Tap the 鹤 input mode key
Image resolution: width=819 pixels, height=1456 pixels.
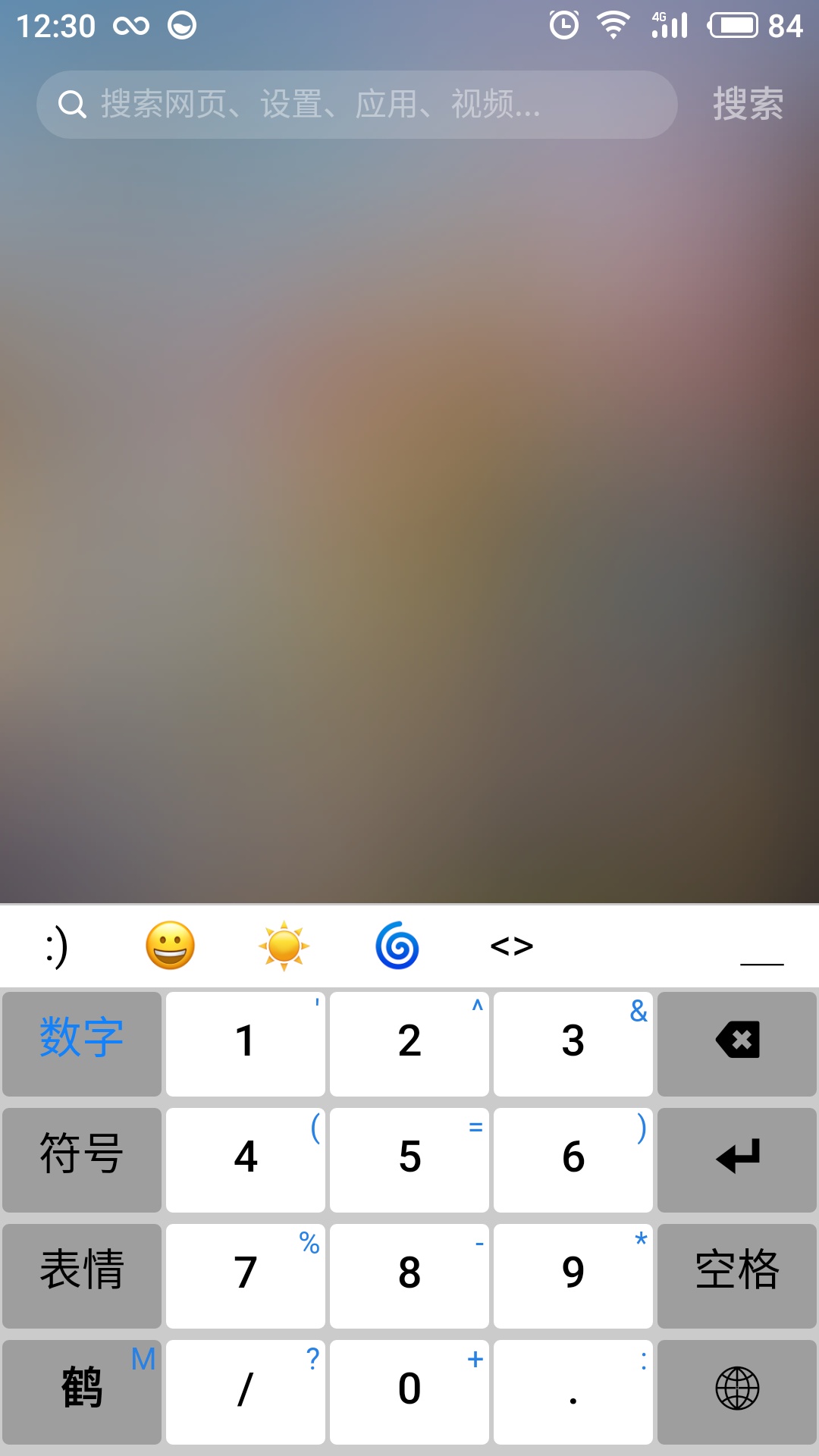click(x=82, y=1392)
